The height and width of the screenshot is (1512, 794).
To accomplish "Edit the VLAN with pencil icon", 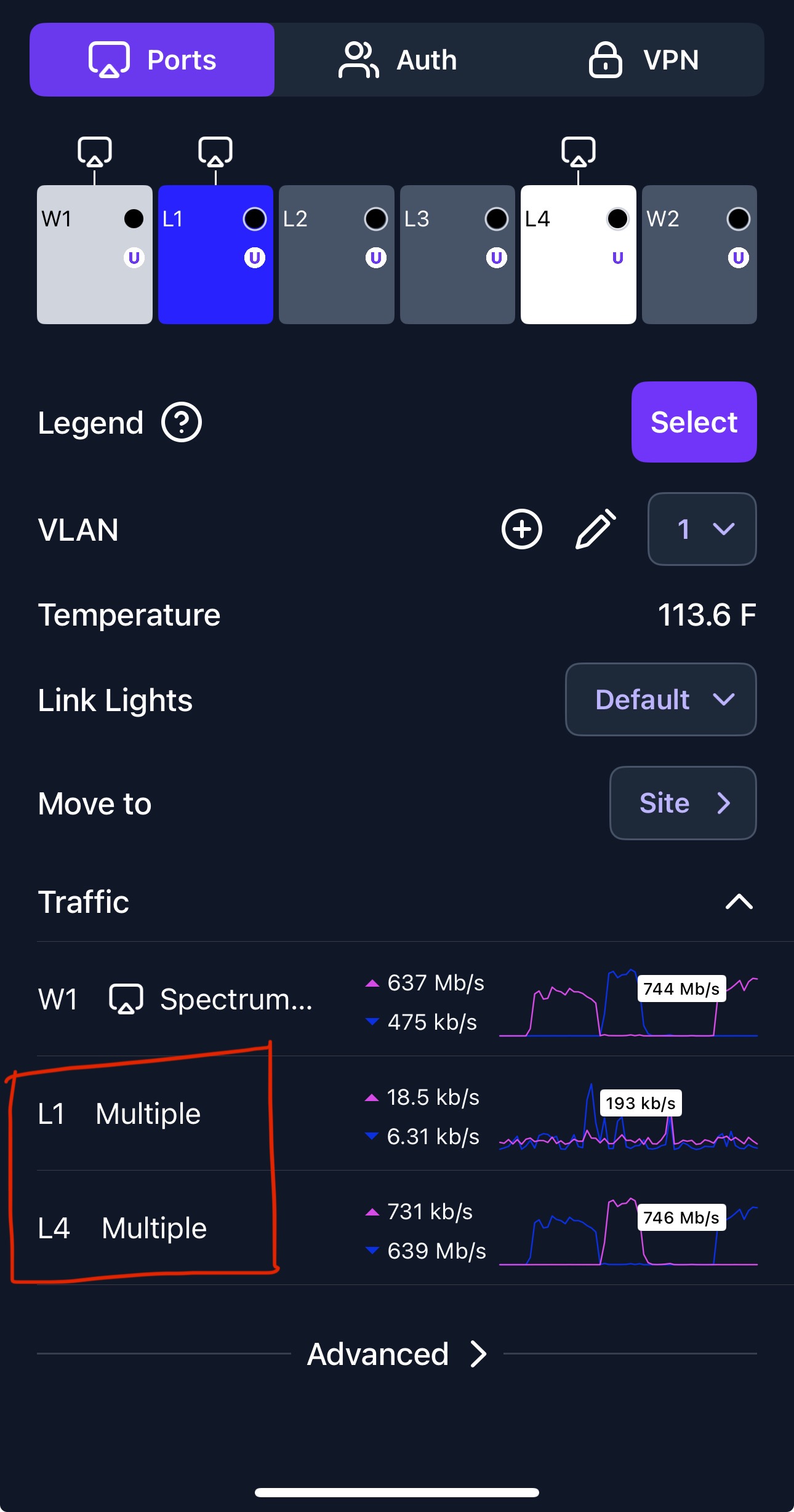I will (x=595, y=529).
